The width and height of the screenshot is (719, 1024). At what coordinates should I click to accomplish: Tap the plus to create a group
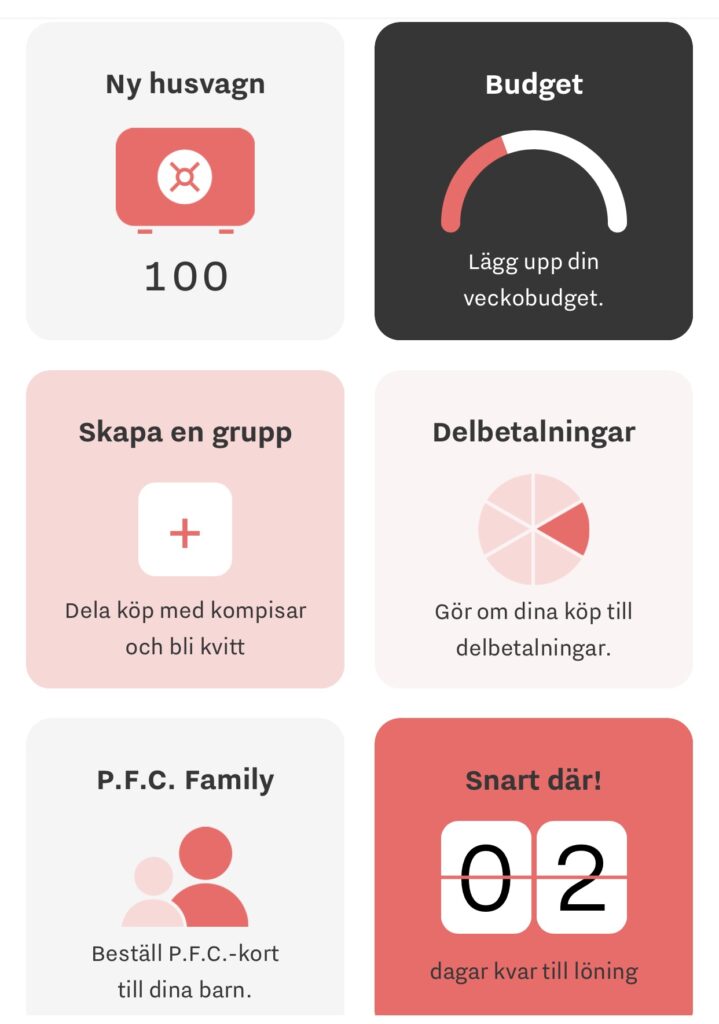point(185,529)
